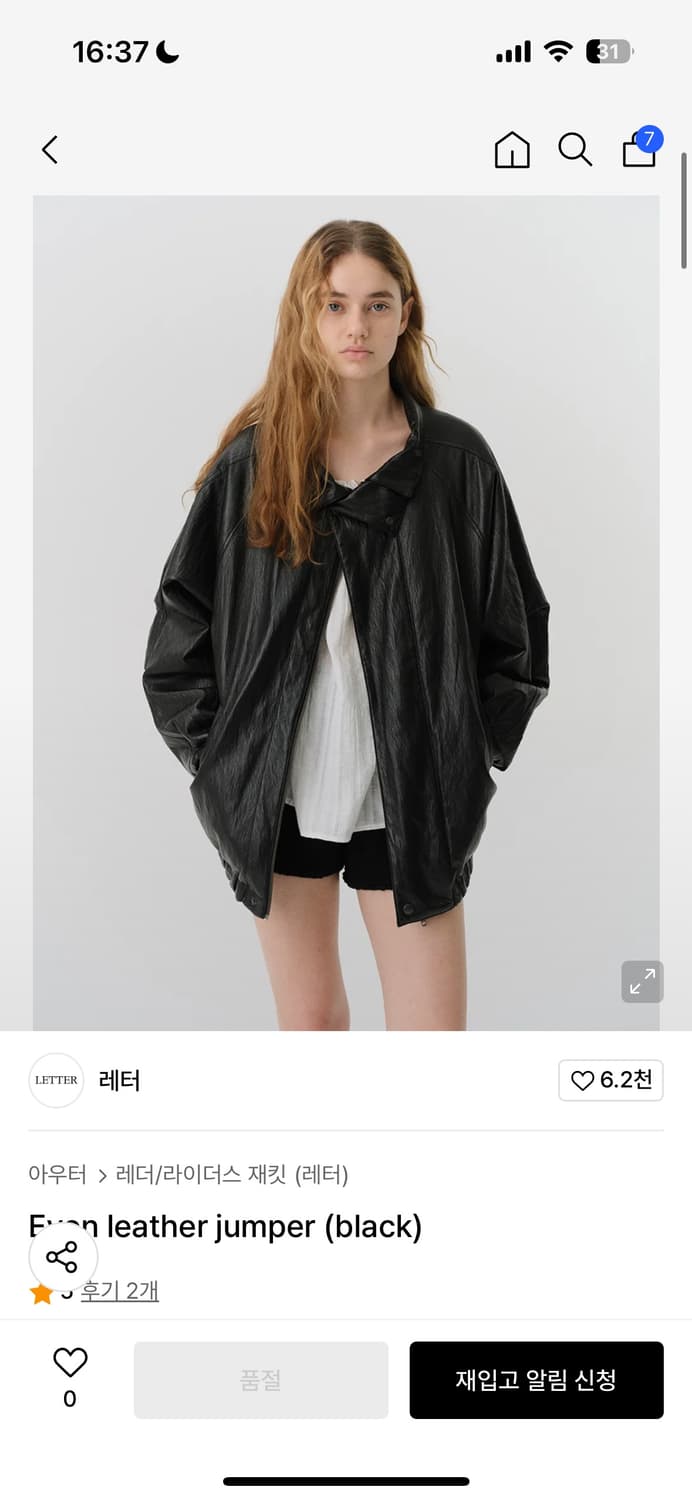View the leather jumper product photo
692x1500 pixels.
pyautogui.click(x=346, y=612)
